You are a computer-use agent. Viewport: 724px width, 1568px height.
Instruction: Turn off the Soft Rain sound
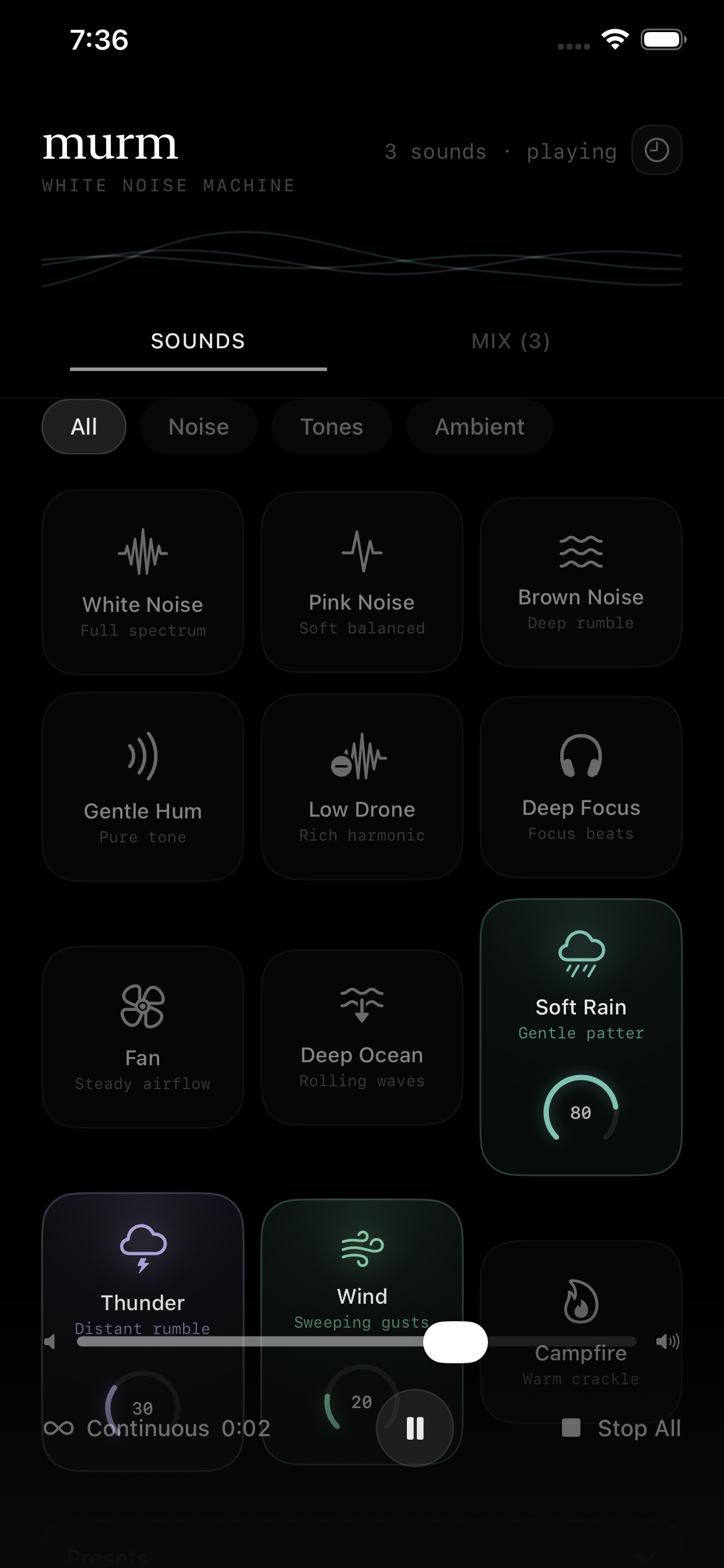tap(581, 986)
